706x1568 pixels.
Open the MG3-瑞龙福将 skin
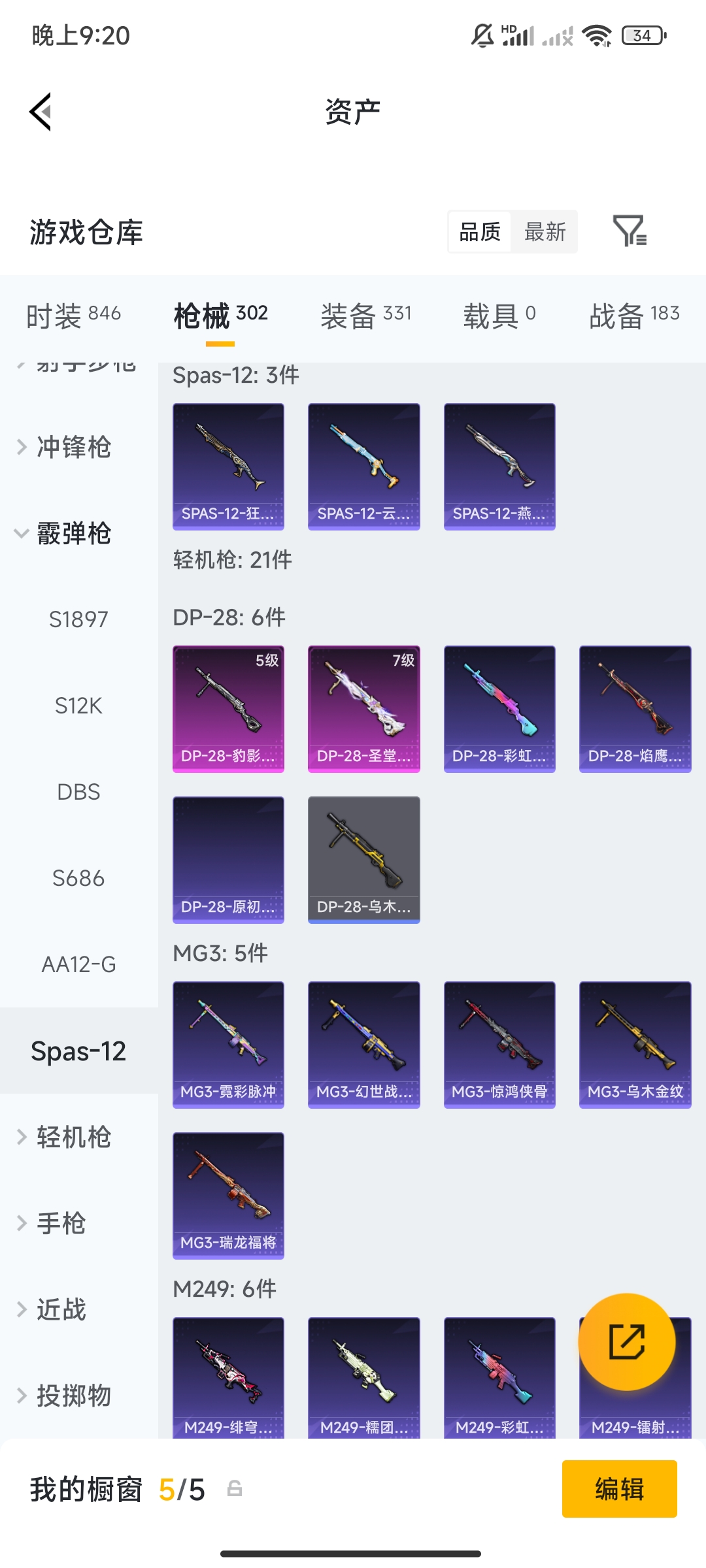pyautogui.click(x=228, y=1196)
